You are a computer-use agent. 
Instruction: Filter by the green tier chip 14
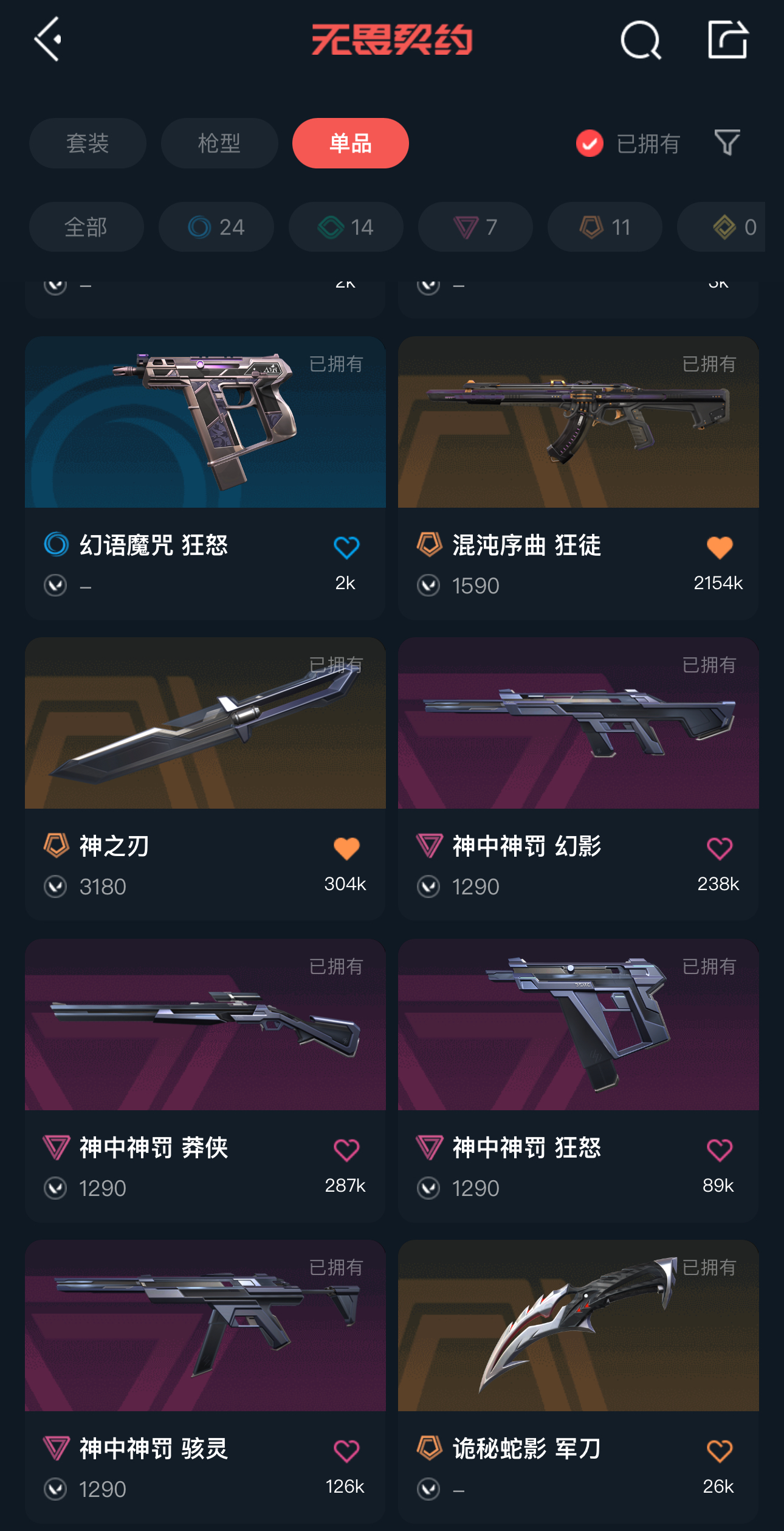(x=346, y=227)
